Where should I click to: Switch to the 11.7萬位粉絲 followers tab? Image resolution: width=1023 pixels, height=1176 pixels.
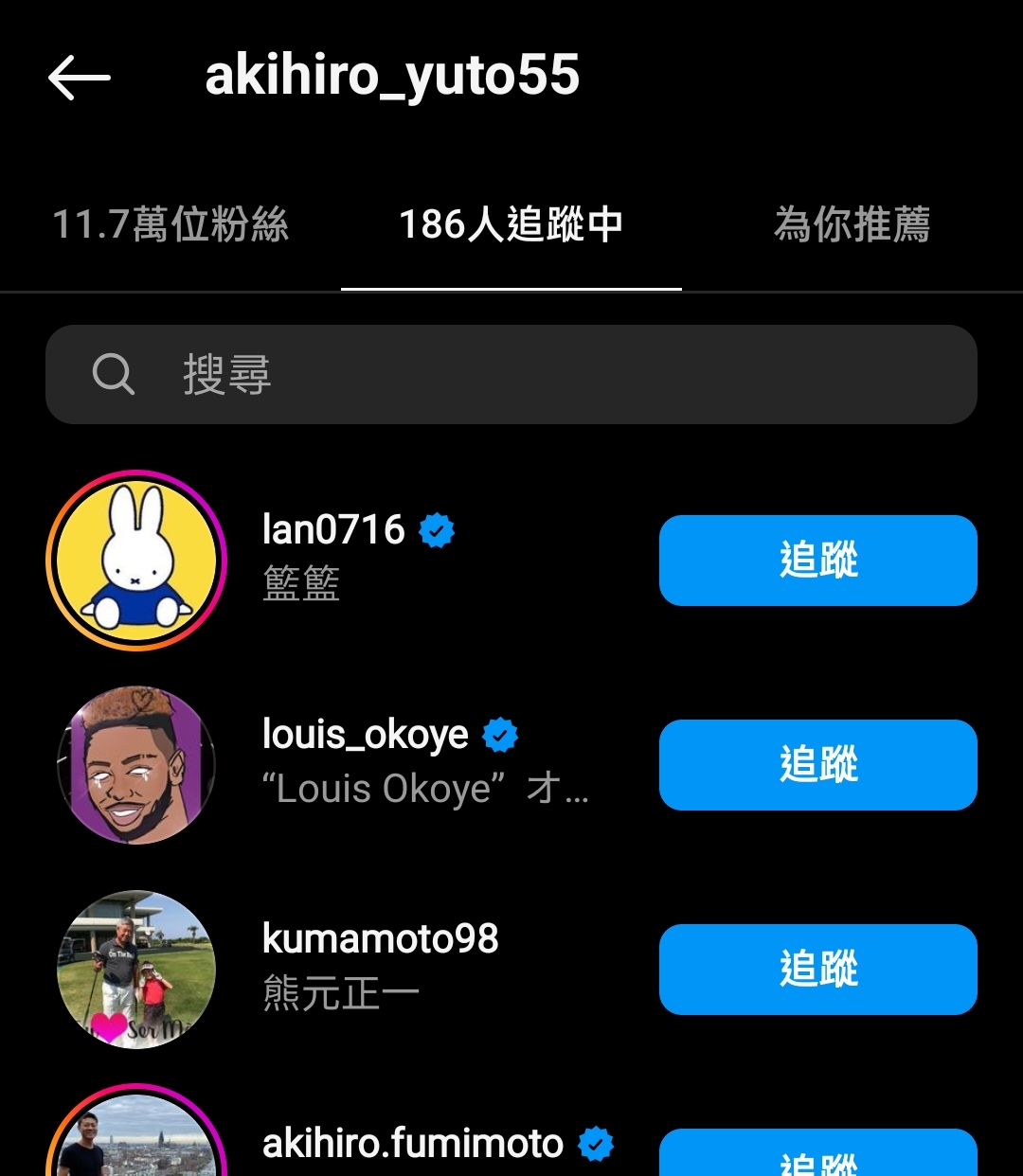click(170, 225)
